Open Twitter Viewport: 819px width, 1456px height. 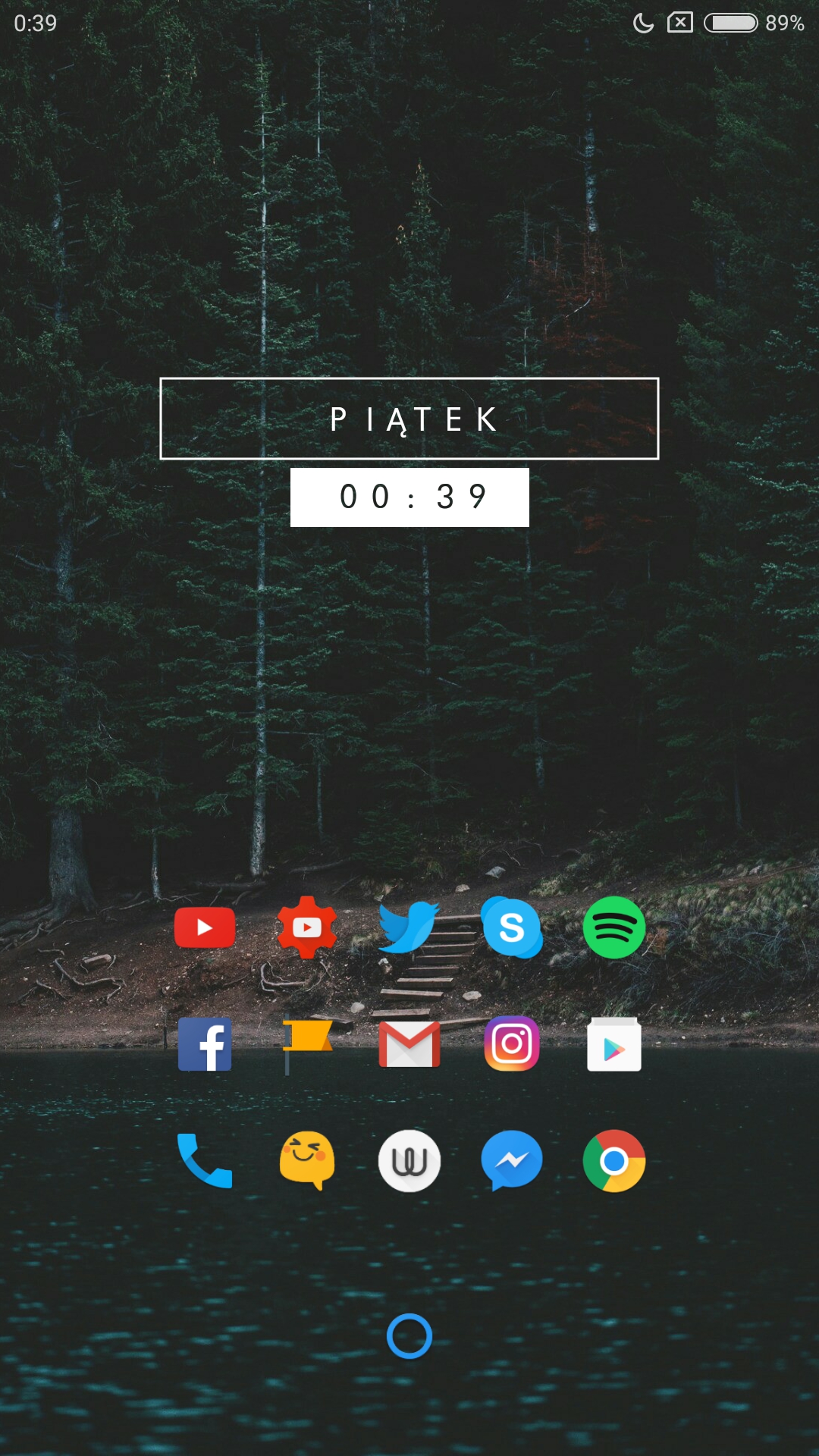[x=409, y=927]
